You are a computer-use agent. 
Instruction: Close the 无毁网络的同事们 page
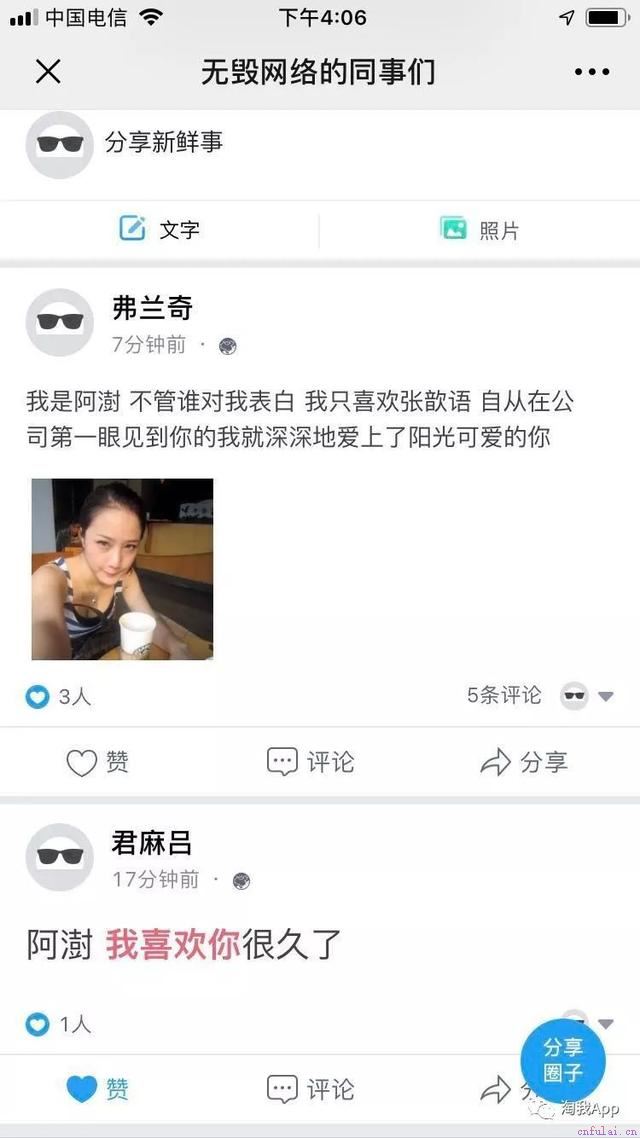click(48, 71)
